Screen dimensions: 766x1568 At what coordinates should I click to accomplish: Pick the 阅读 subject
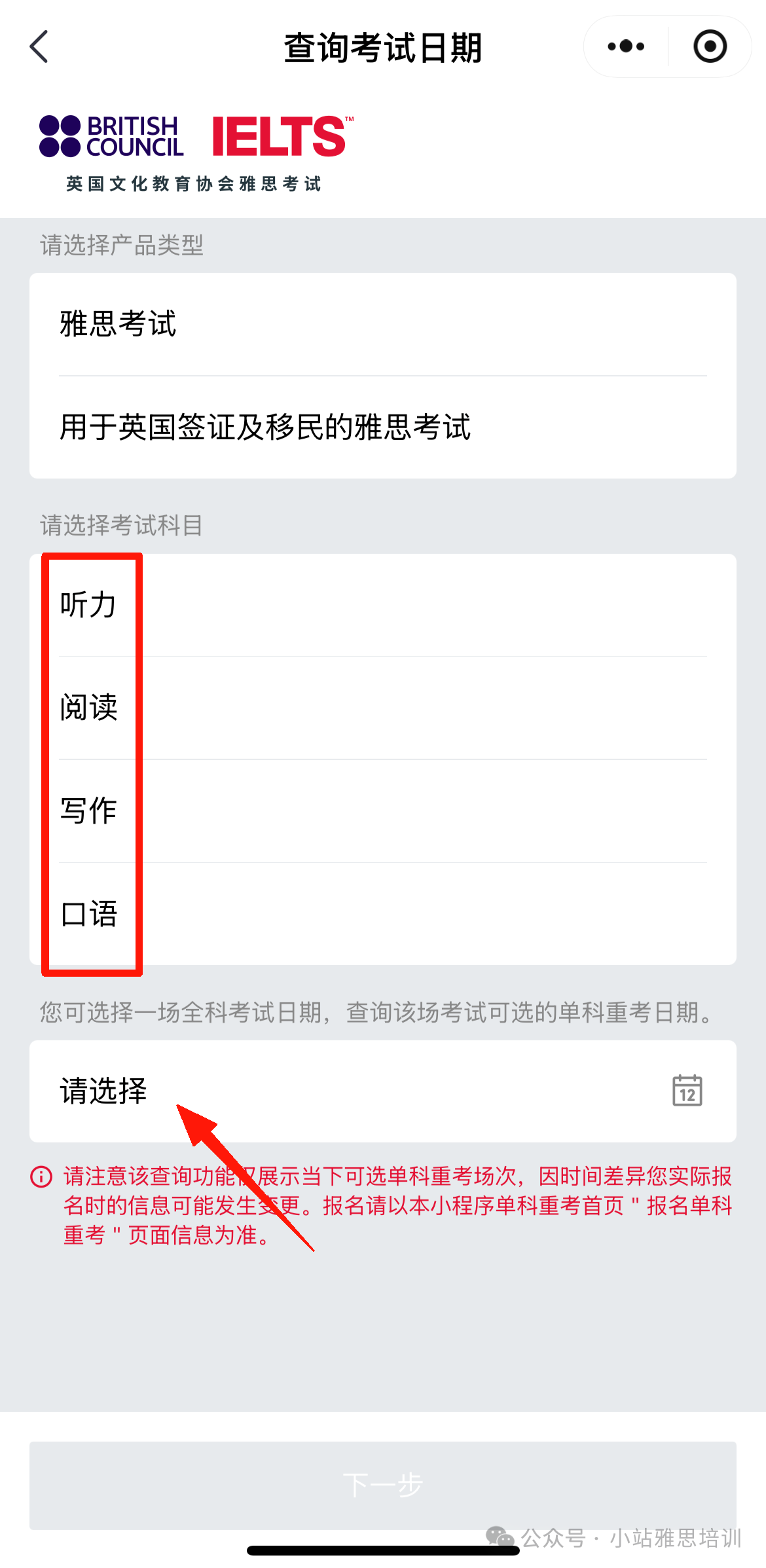pos(383,708)
